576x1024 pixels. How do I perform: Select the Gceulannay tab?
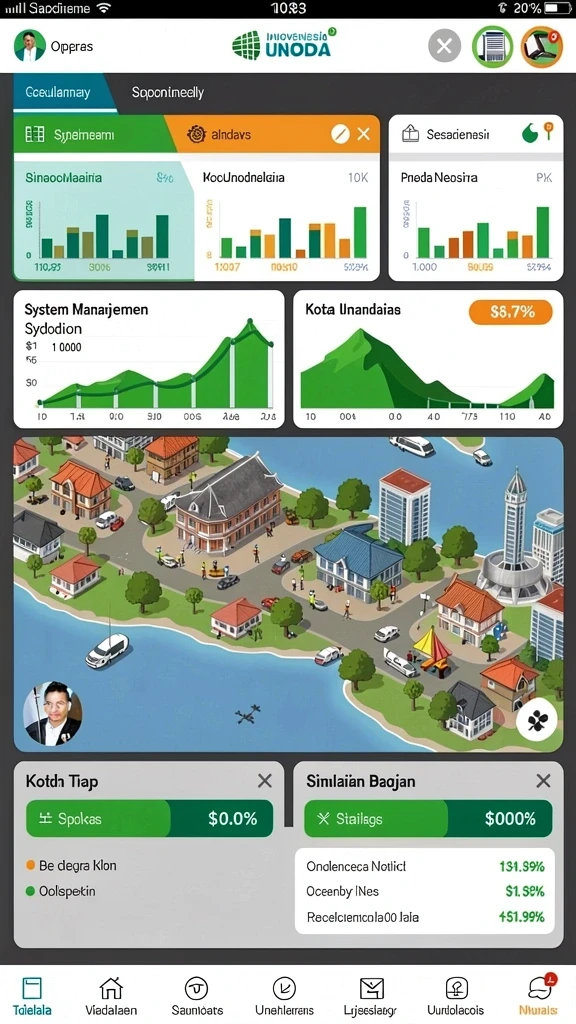coord(59,93)
